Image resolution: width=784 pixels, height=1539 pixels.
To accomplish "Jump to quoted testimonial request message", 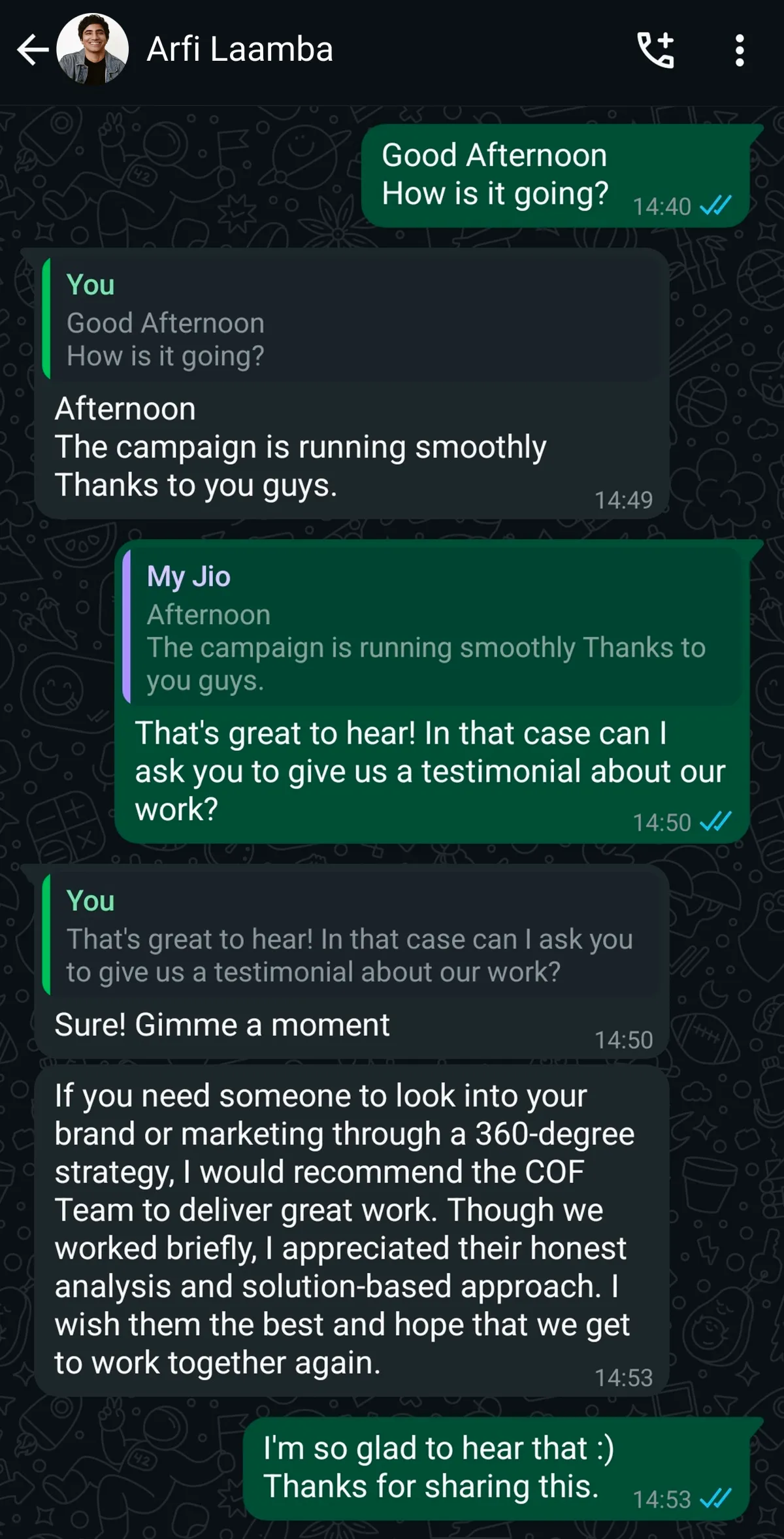I will 353,936.
